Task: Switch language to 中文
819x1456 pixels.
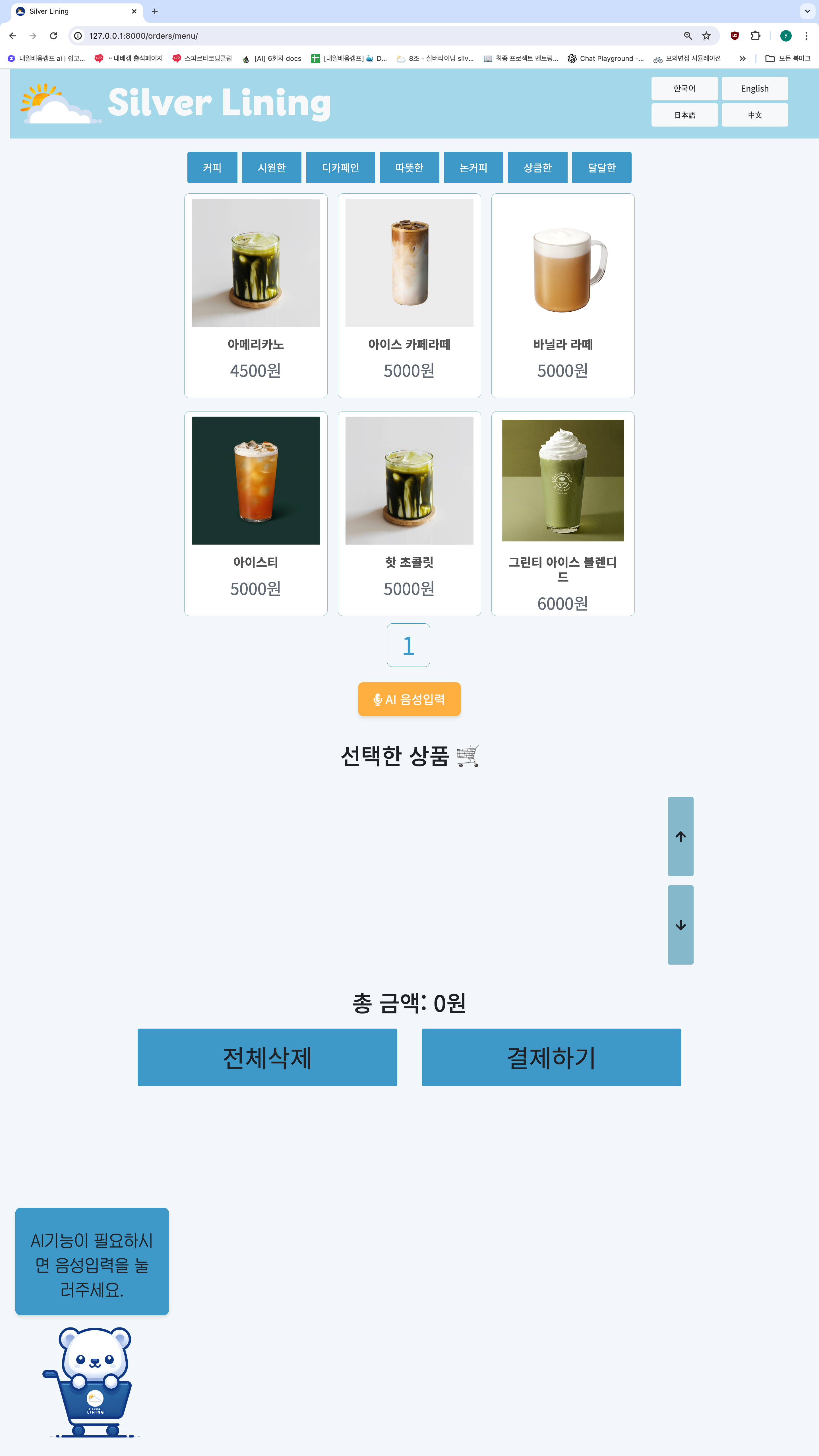Action: click(754, 115)
